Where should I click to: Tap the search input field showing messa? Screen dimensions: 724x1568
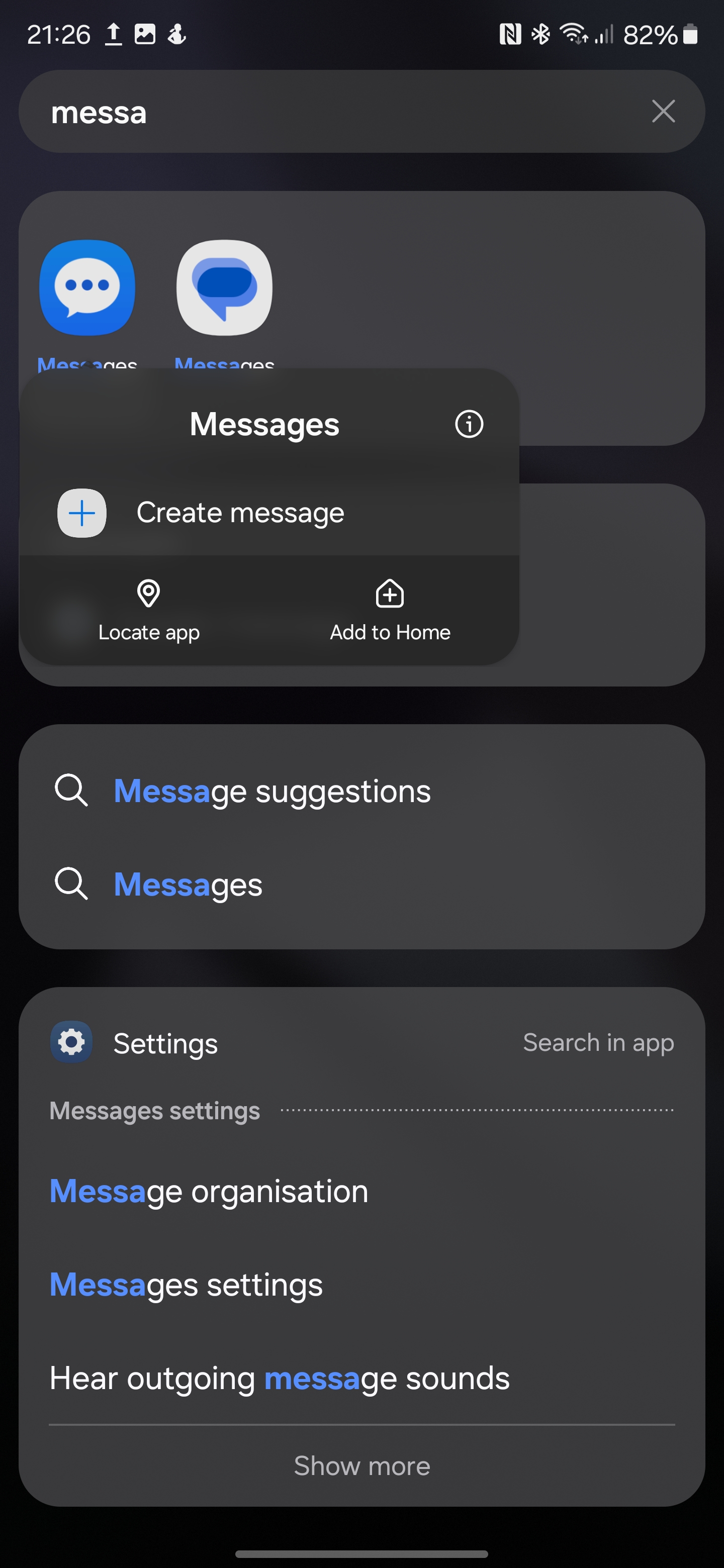305,112
